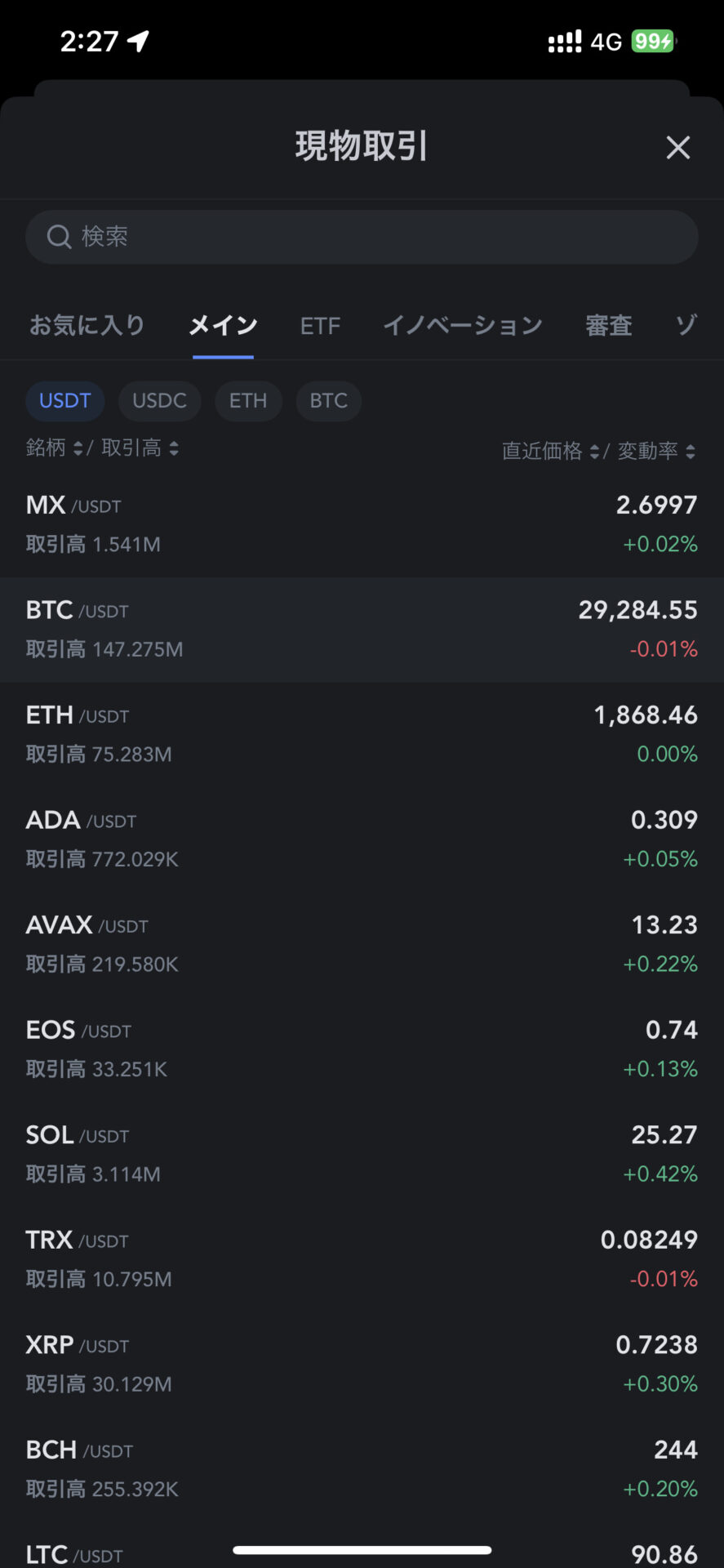Filter pairs by ETH chip
The image size is (724, 1568).
pos(248,401)
